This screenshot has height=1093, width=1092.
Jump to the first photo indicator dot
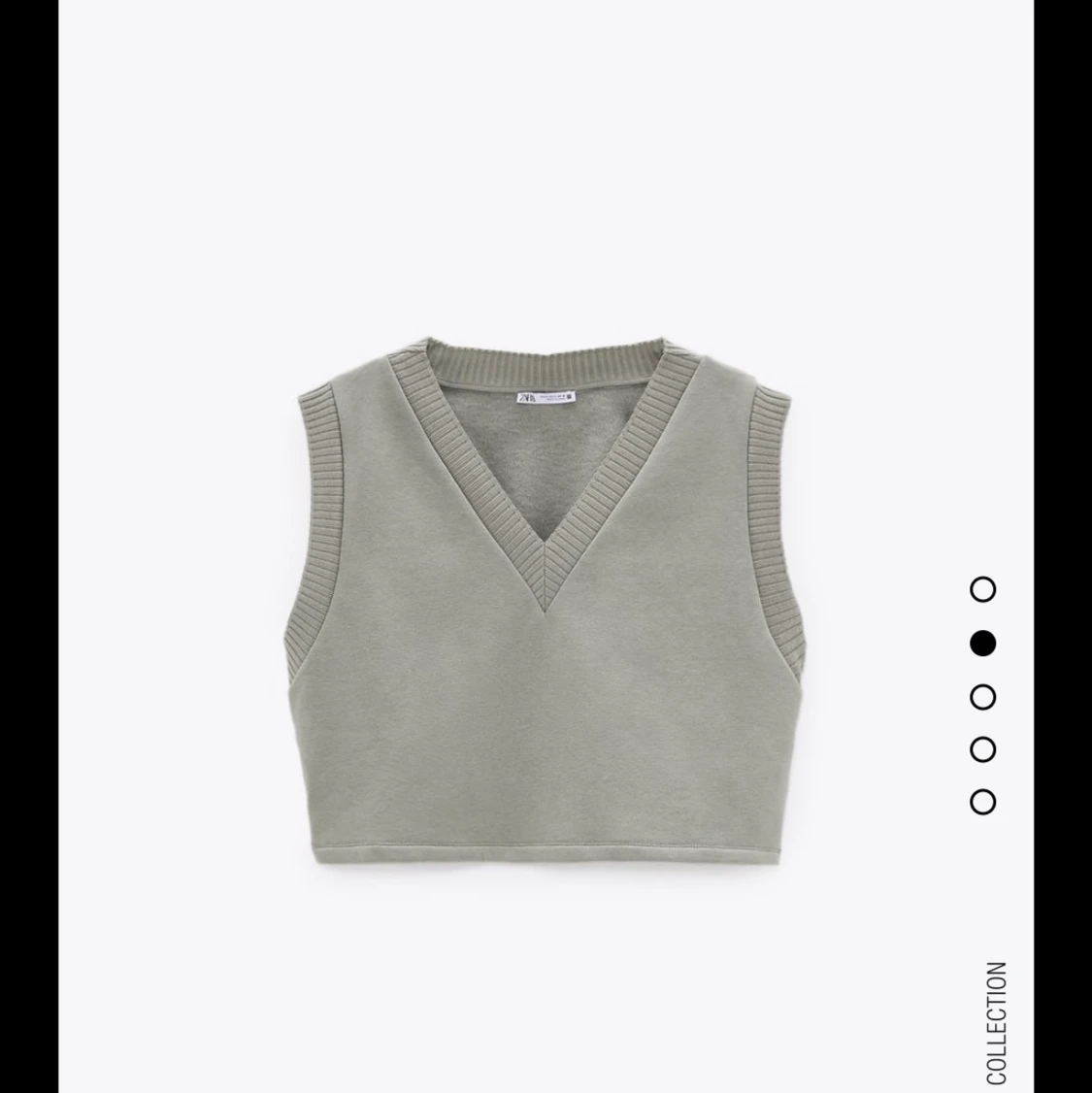tap(982, 589)
